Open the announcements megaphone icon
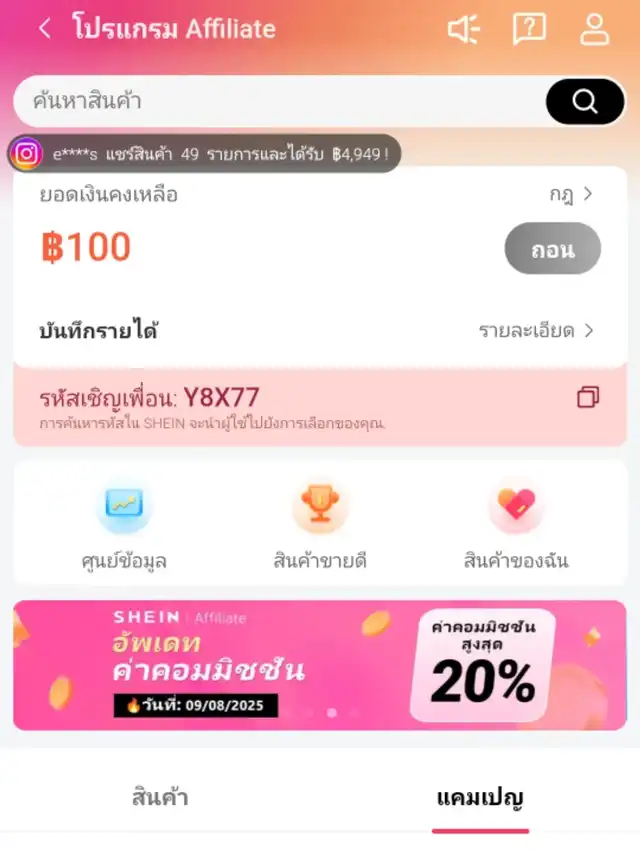Viewport: 640px width, 852px height. tap(464, 30)
